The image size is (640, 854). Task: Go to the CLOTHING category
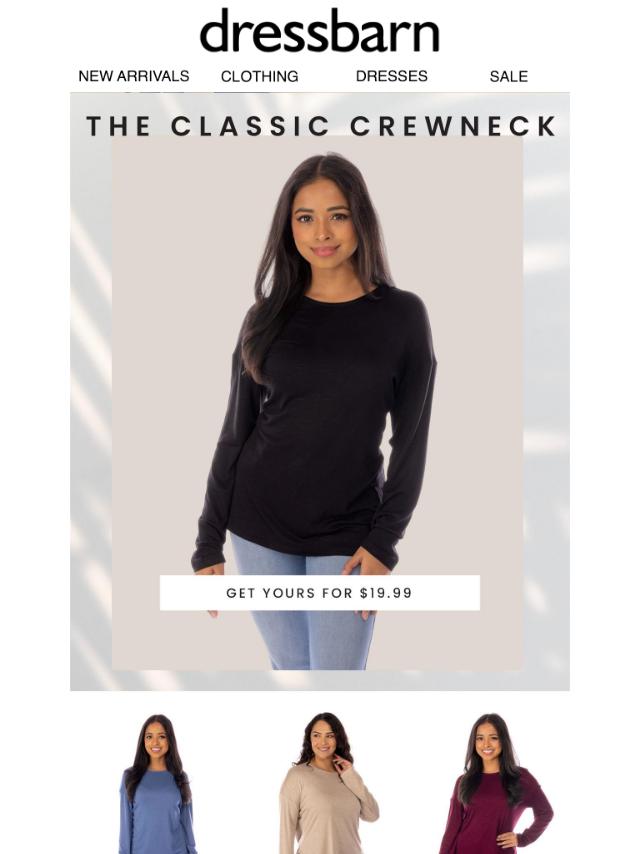259,76
